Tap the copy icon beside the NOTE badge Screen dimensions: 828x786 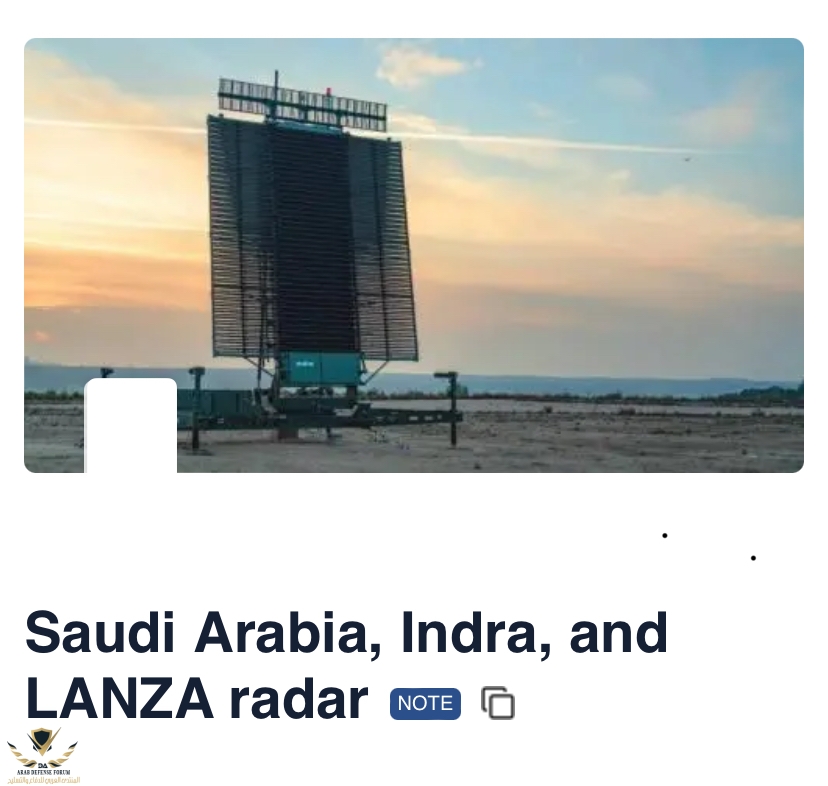click(x=498, y=703)
